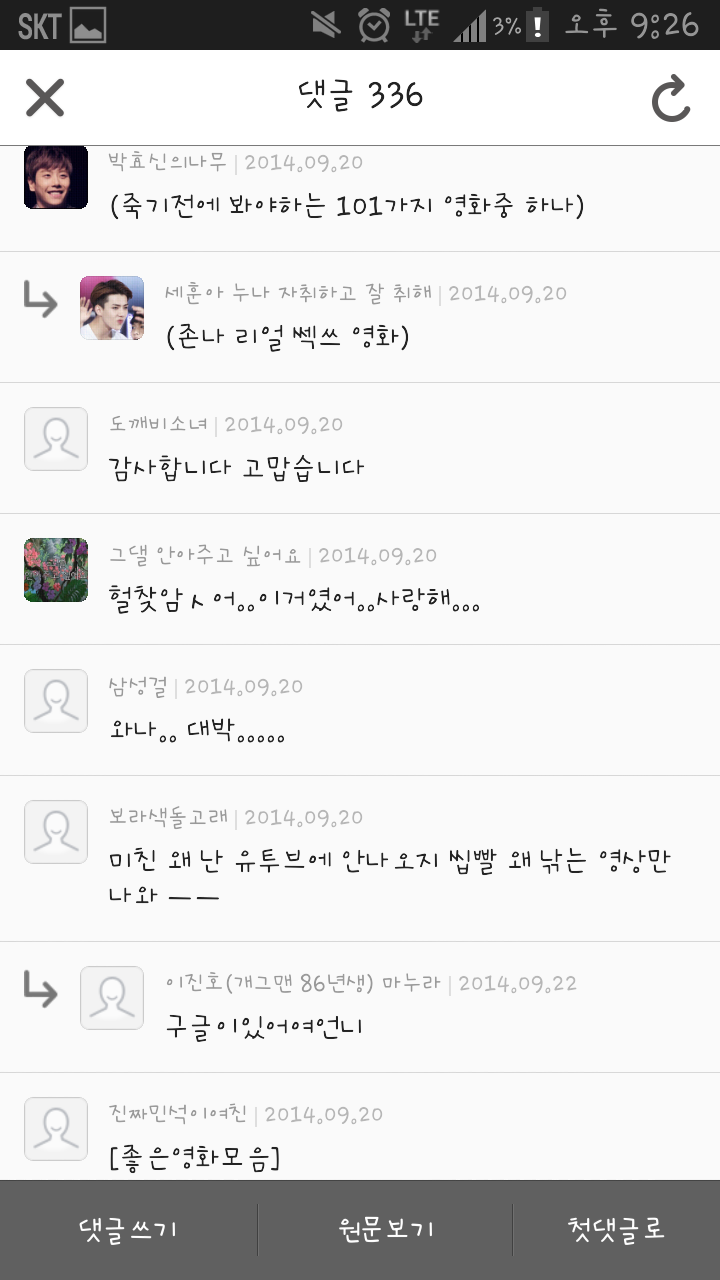This screenshot has width=720, height=1280.
Task: Open the profile photo of 세훈아 누나 자취하고 잘 취해
Action: tap(112, 308)
